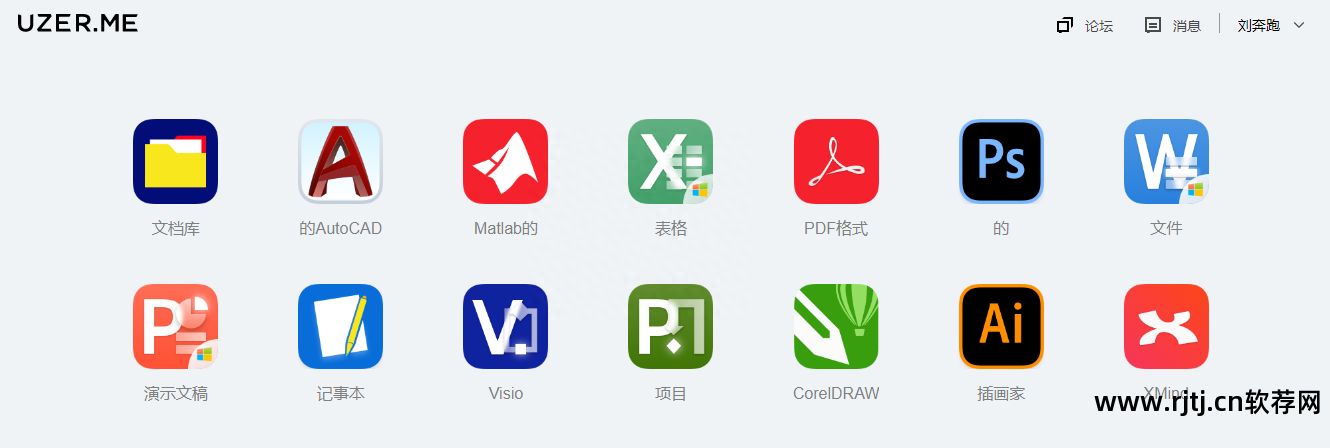Launch Matlab
Screen dimensions: 1330x448
click(505, 161)
